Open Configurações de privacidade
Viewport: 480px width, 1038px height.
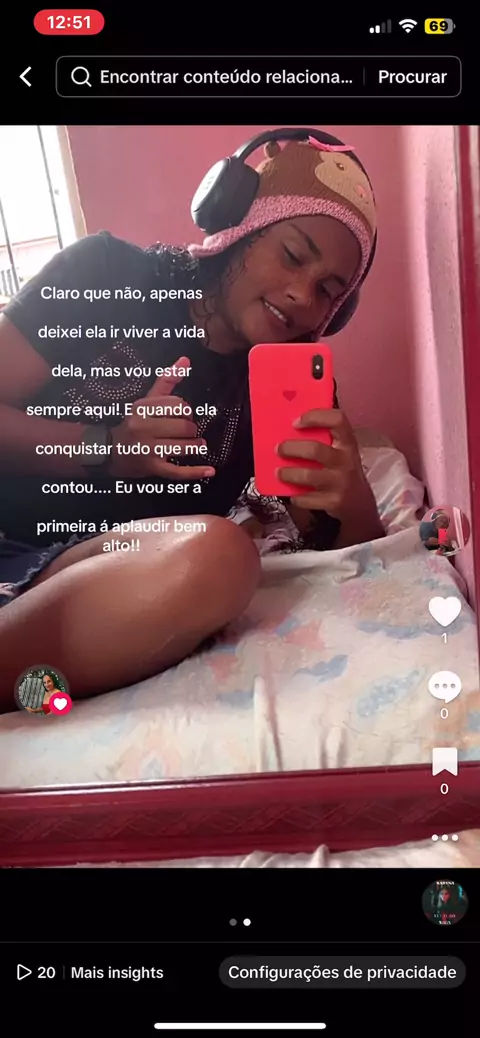(342, 972)
